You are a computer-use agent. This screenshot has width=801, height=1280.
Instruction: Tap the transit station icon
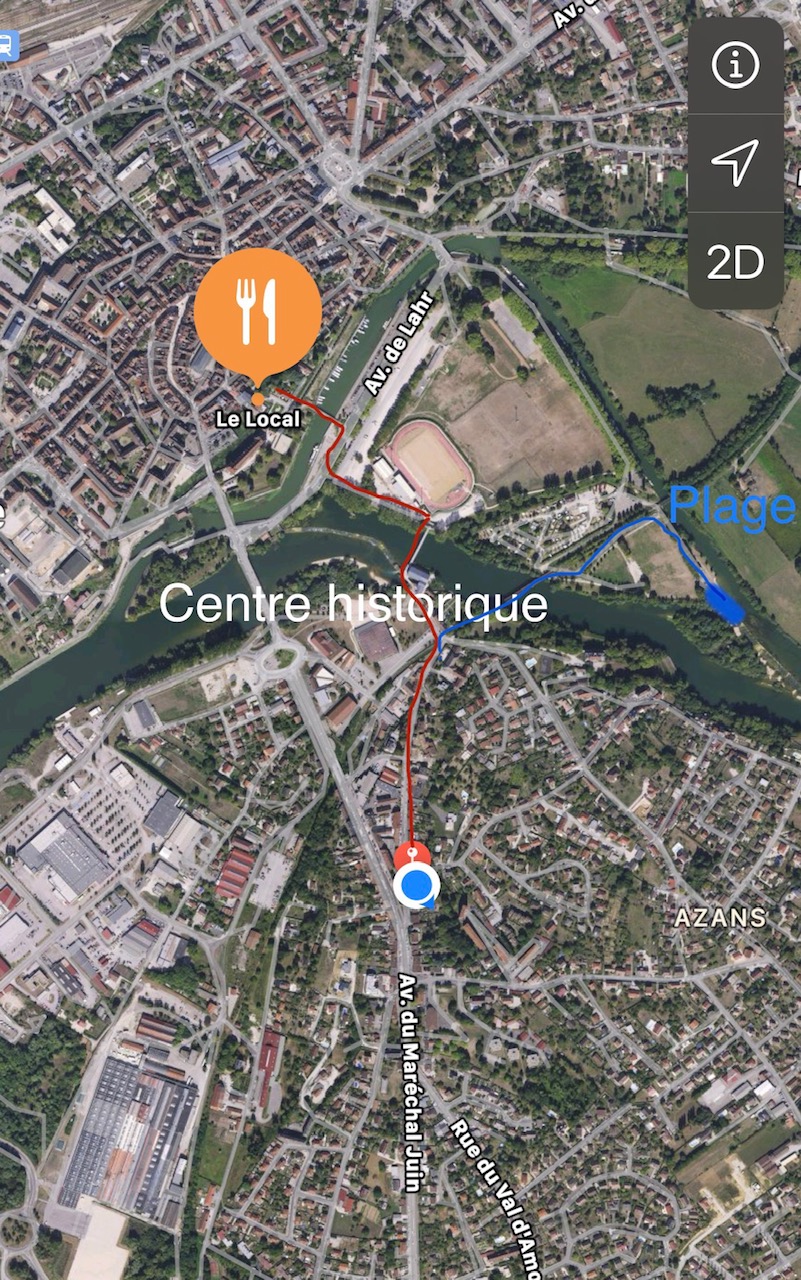(x=7, y=45)
